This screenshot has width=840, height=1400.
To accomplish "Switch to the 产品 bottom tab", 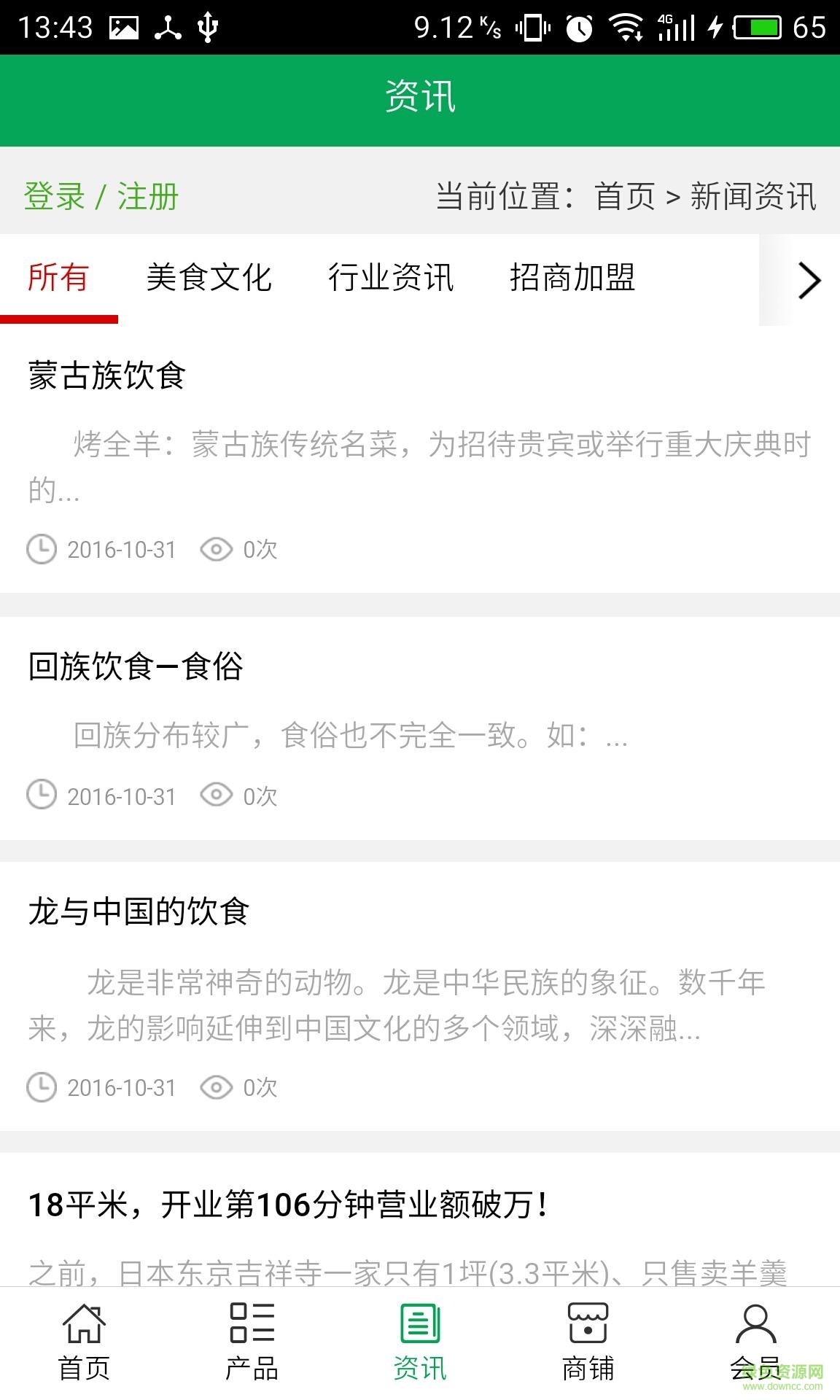I will [x=252, y=1343].
